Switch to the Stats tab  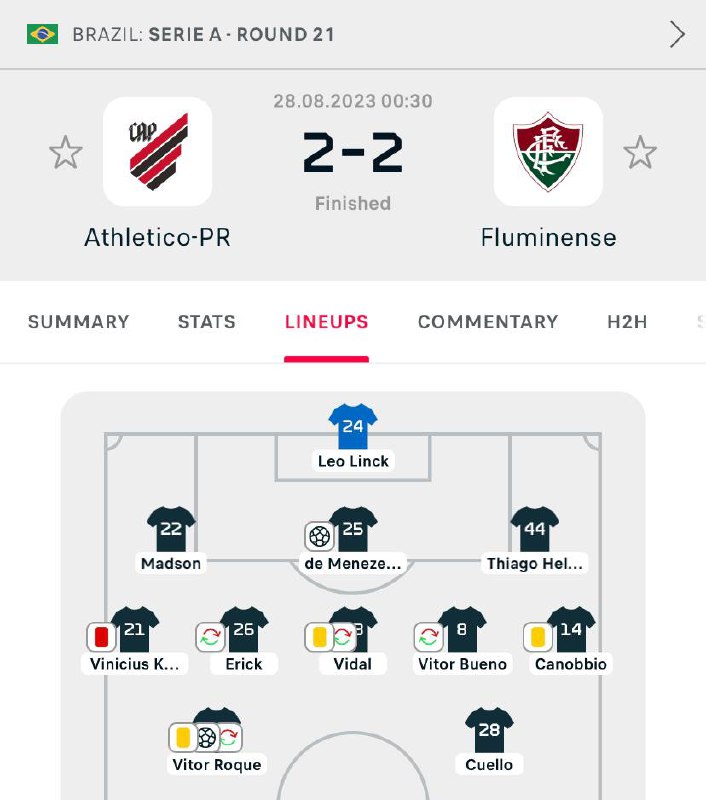click(207, 322)
